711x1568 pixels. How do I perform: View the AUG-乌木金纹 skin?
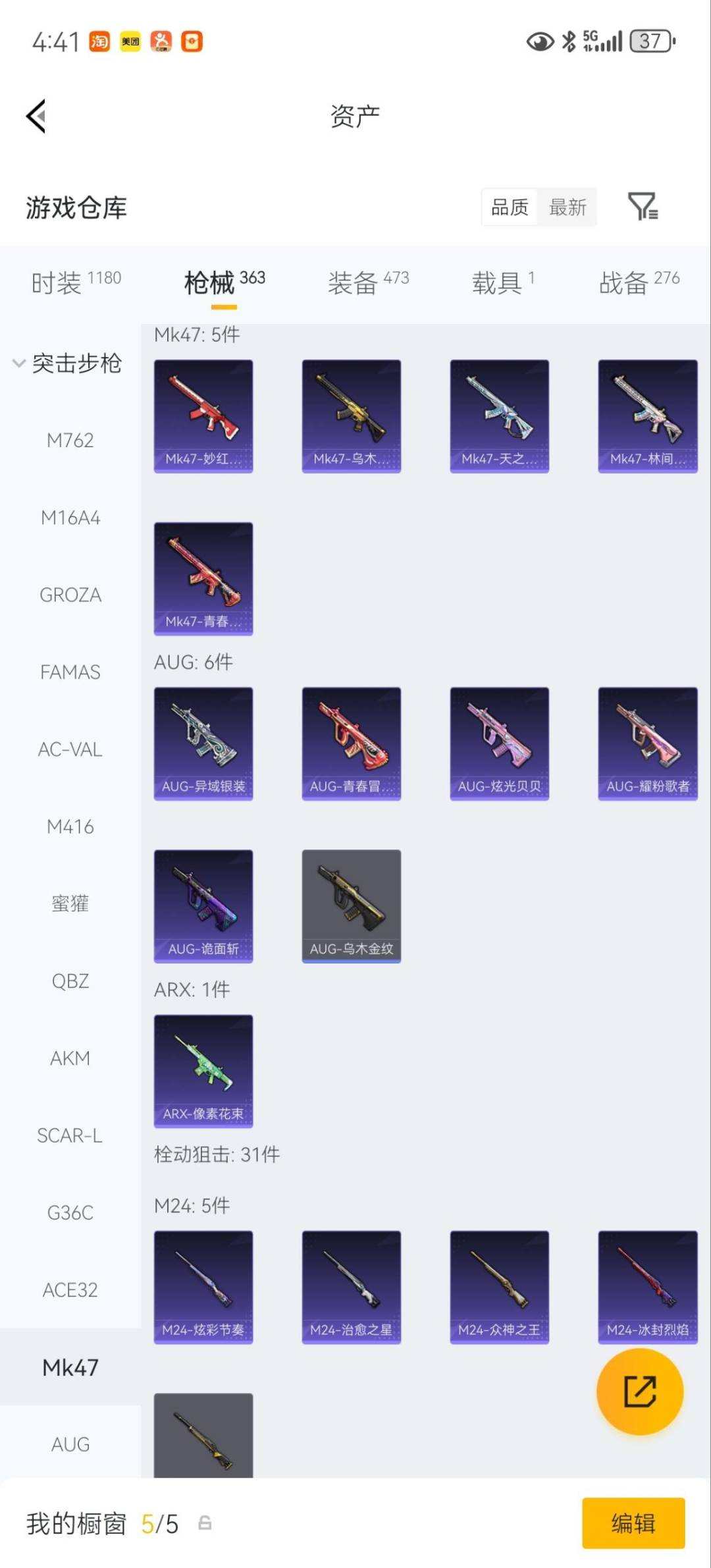click(x=351, y=906)
